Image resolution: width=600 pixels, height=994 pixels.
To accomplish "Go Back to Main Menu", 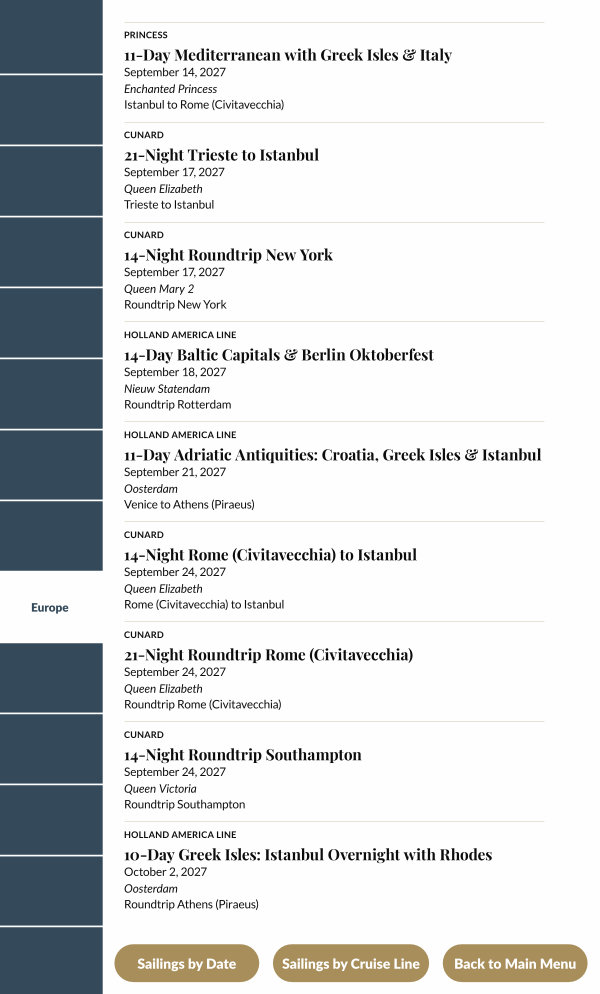I will (514, 964).
